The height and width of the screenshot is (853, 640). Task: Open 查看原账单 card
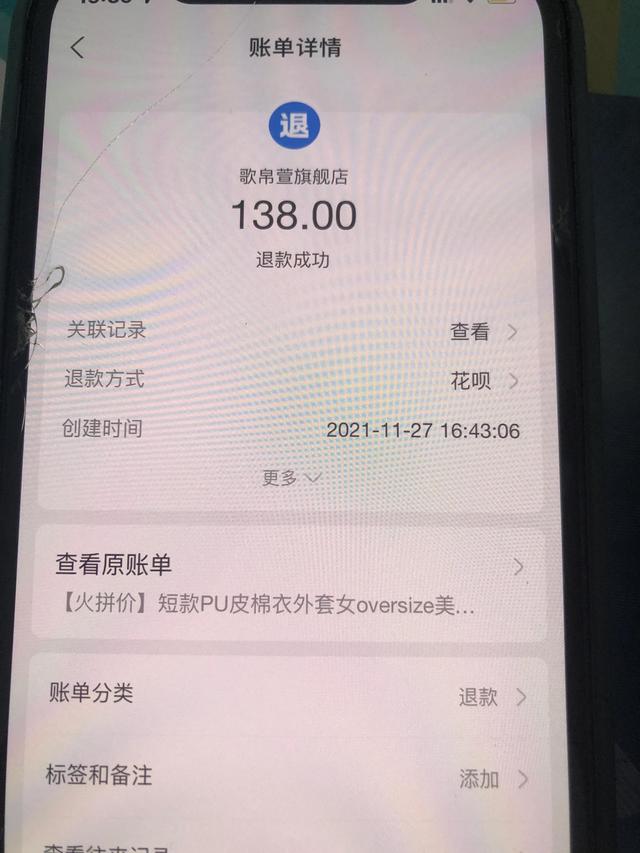point(290,585)
